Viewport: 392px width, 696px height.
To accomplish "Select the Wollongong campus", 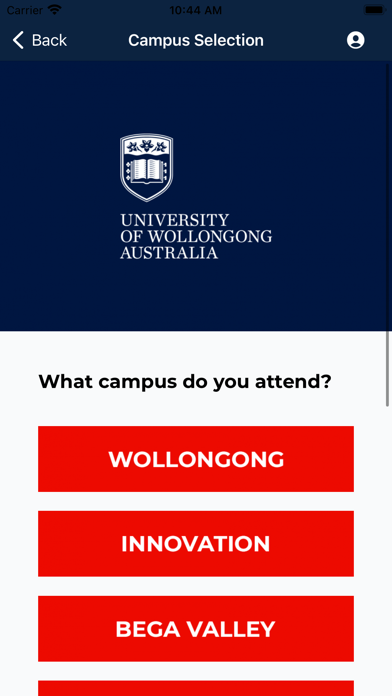I will (196, 459).
